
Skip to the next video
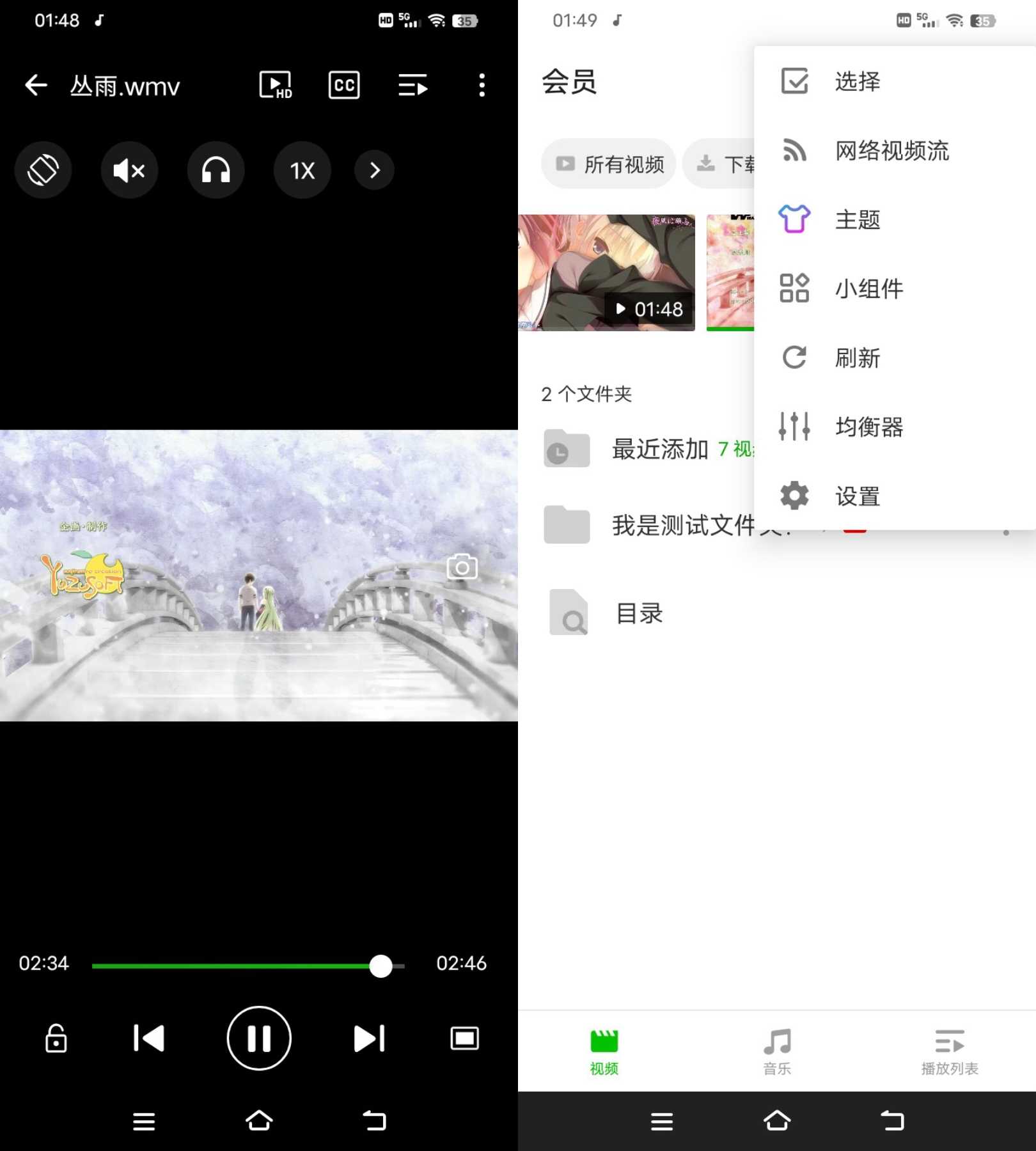click(369, 1038)
